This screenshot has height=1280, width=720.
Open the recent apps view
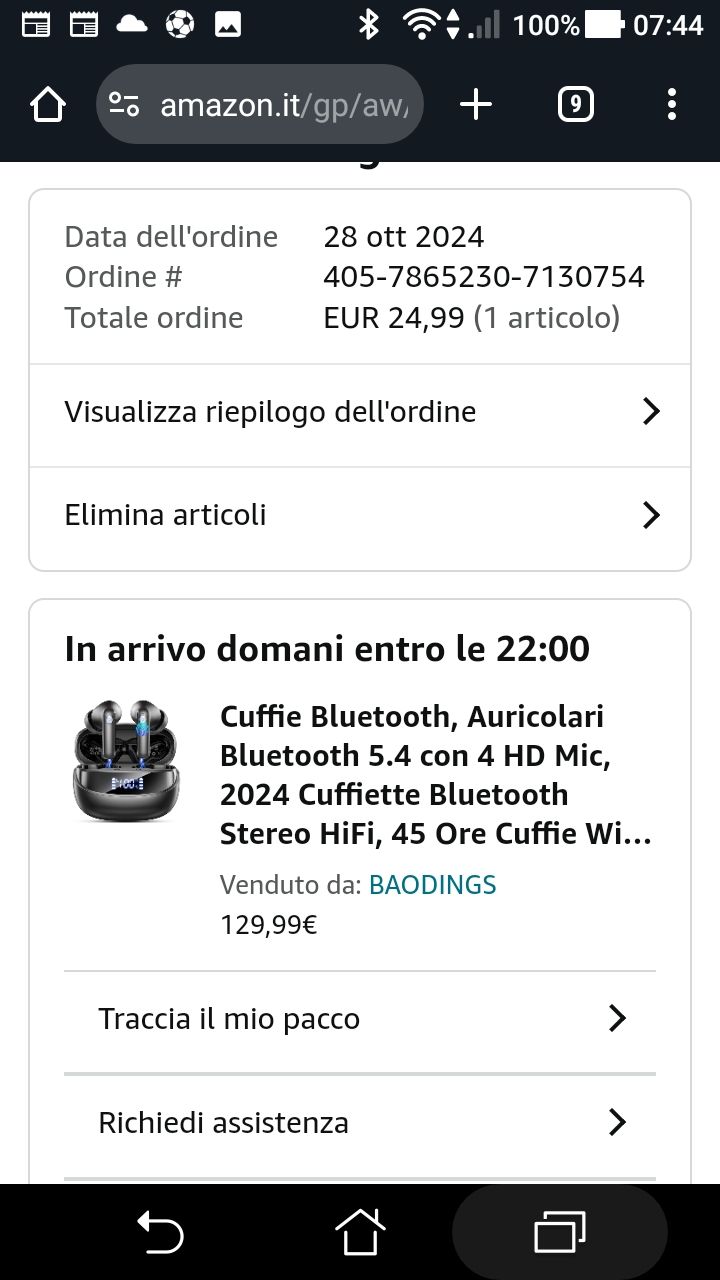pos(559,1232)
